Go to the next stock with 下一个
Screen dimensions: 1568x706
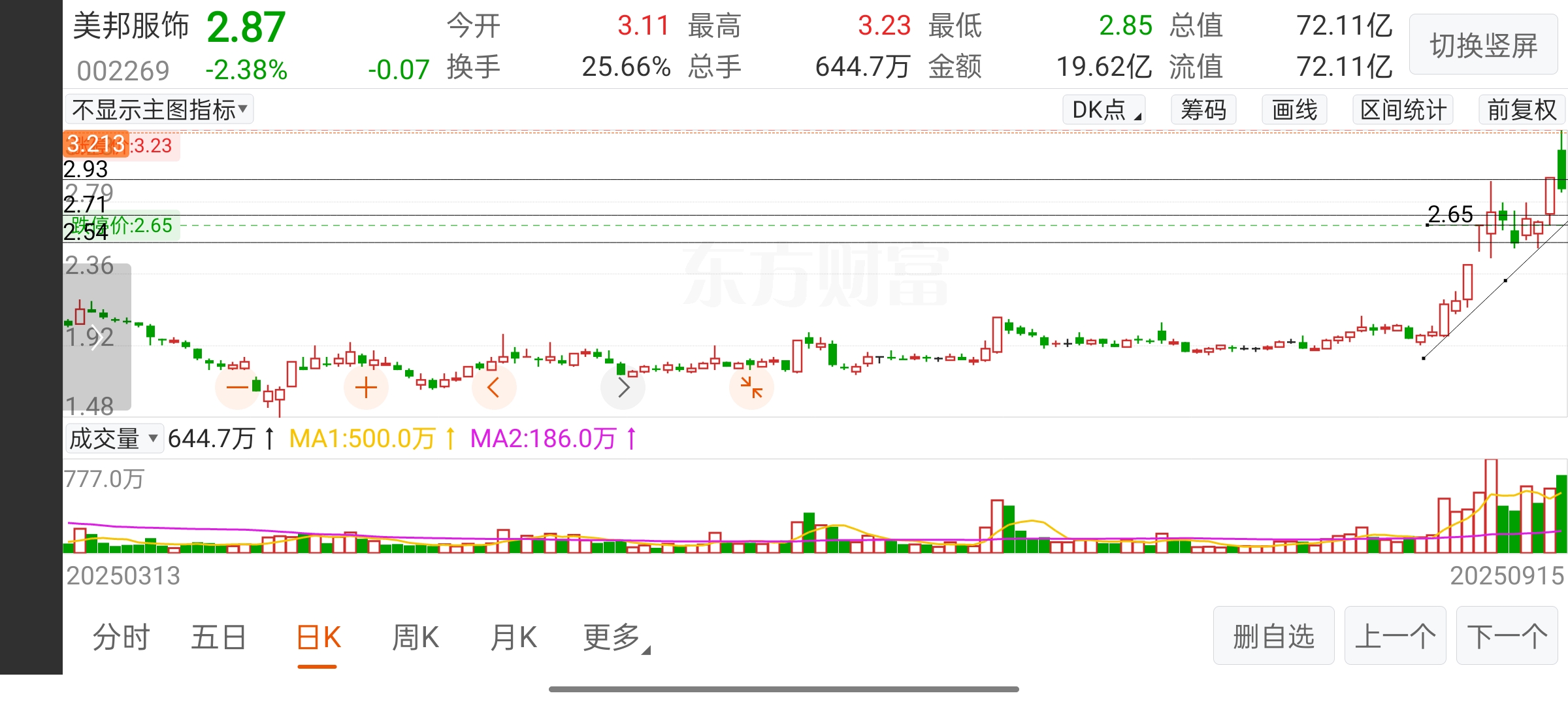1507,636
